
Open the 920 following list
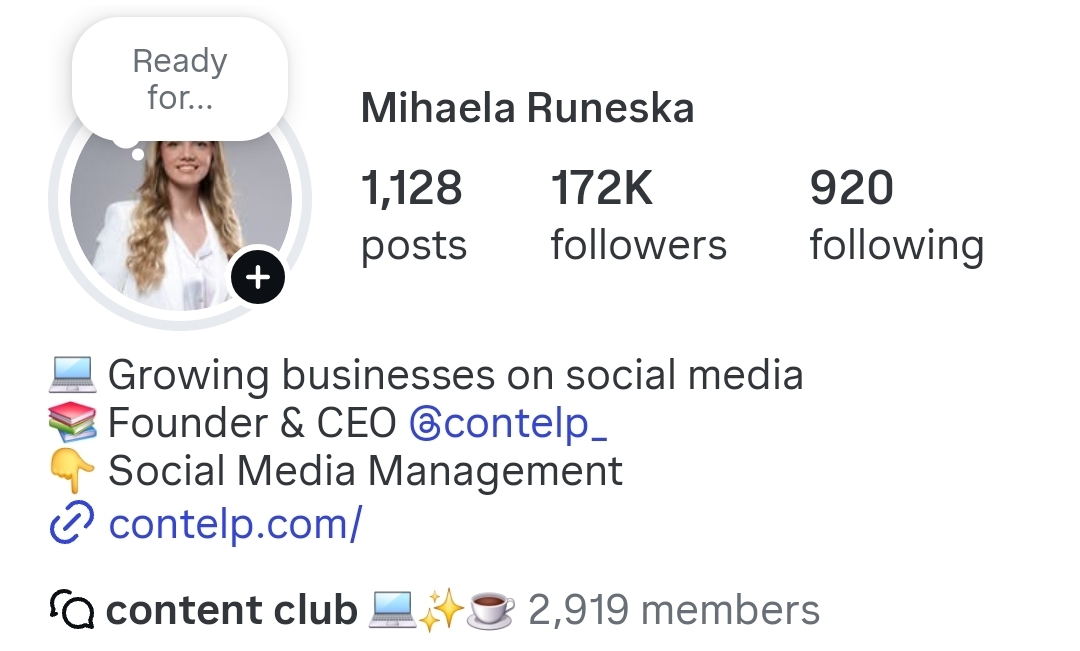896,216
